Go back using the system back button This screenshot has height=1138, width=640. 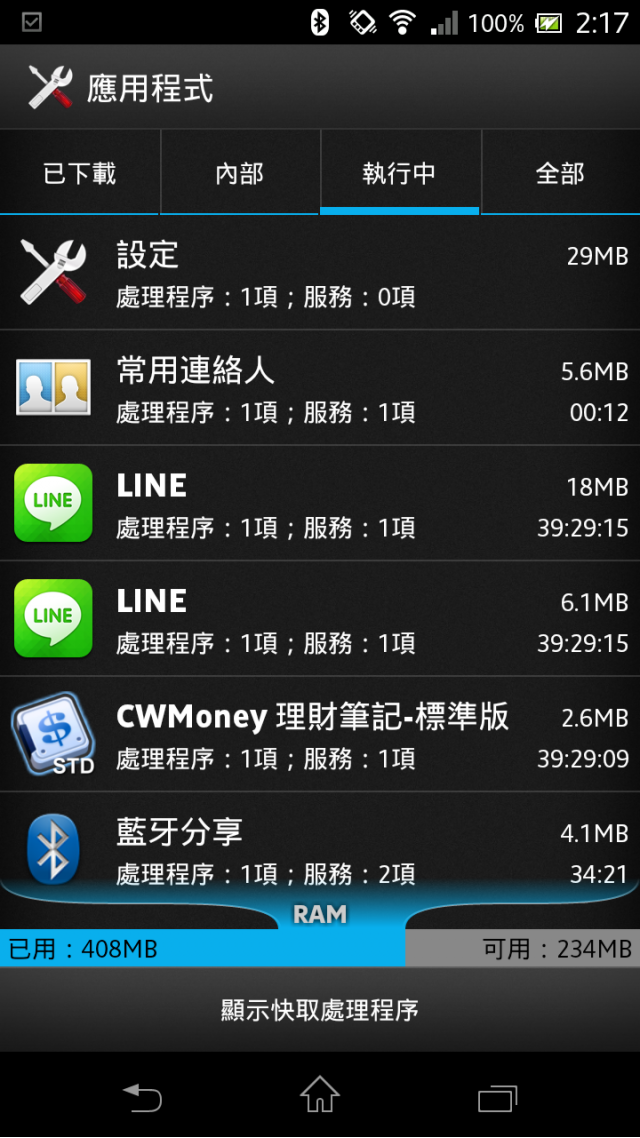coord(142,1097)
